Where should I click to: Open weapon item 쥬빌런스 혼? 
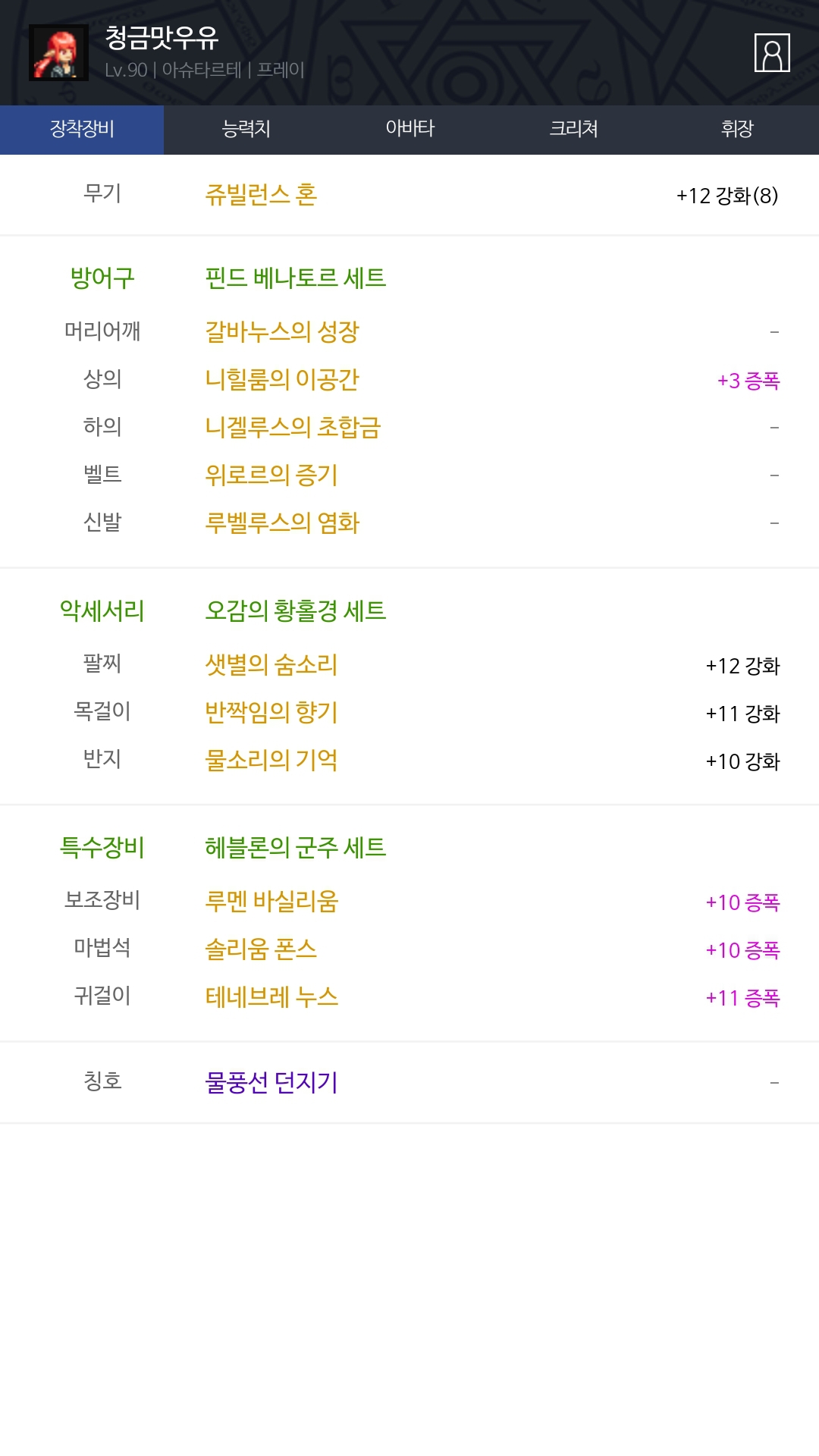coord(261,195)
